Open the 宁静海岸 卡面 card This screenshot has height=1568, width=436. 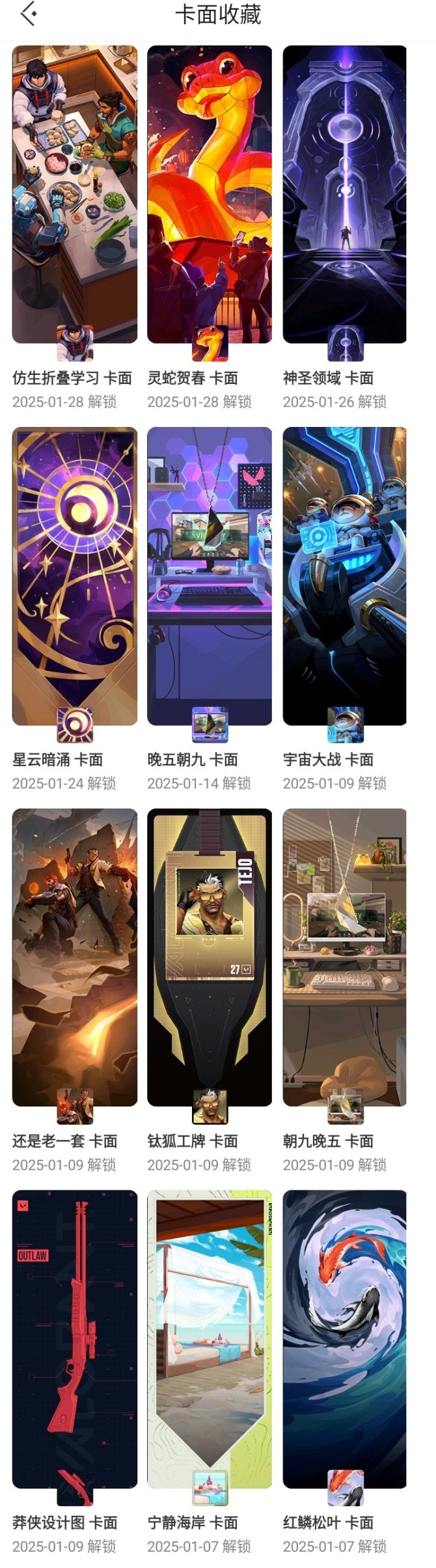[x=210, y=1338]
